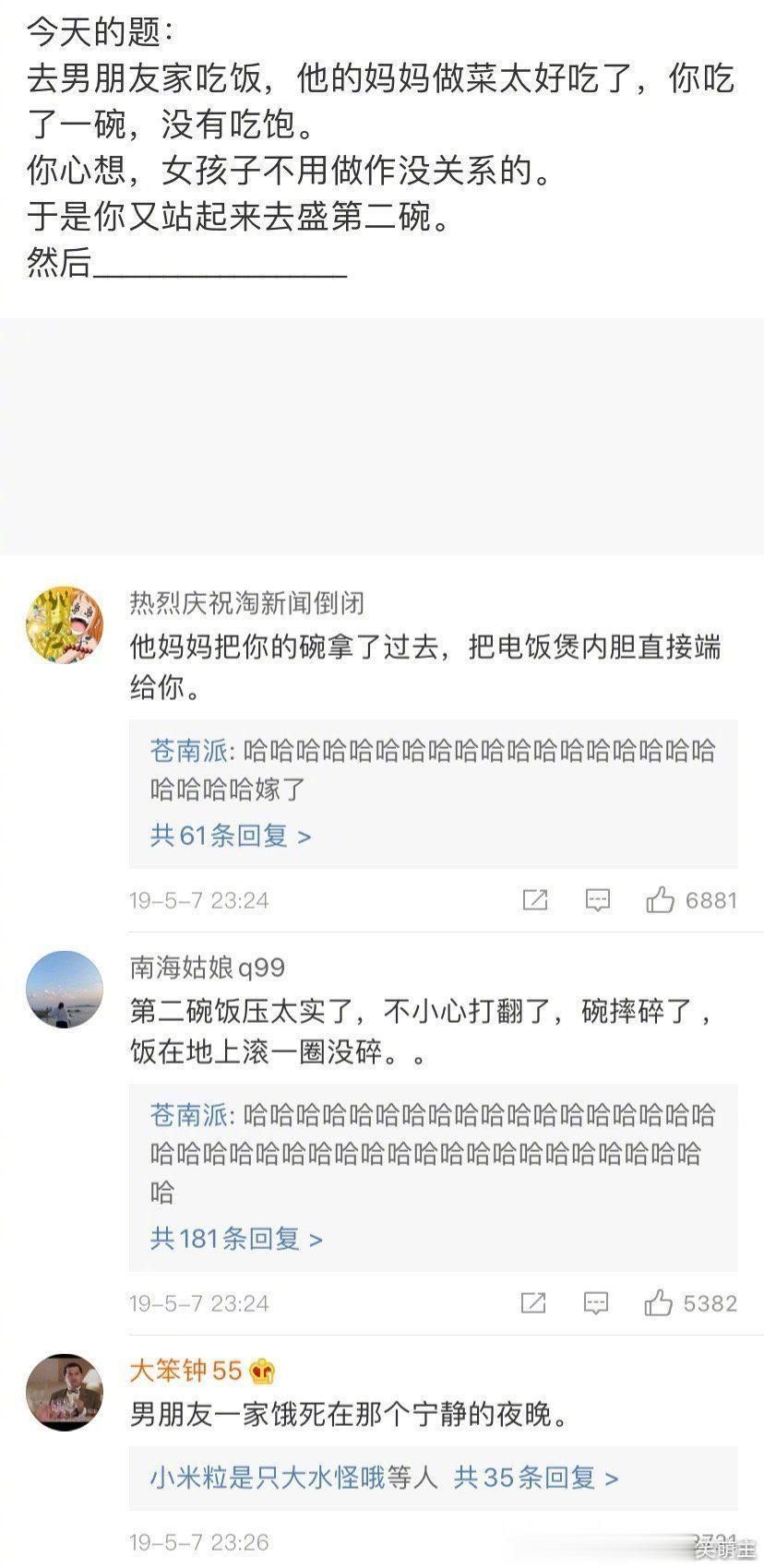Expand 共35条回复 replies
This screenshot has width=764, height=1568.
pyautogui.click(x=536, y=1478)
